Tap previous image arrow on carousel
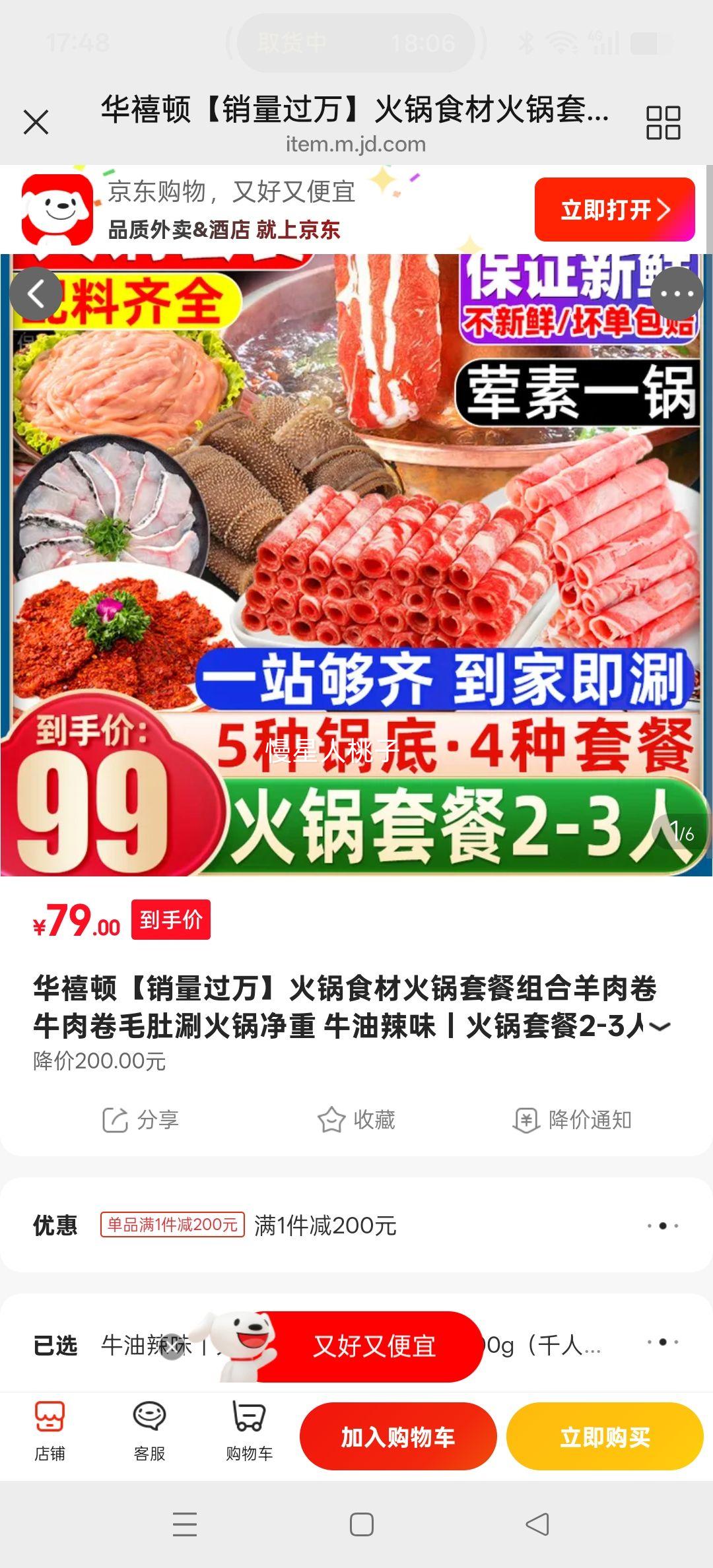Image resolution: width=713 pixels, height=1568 pixels. click(37, 294)
